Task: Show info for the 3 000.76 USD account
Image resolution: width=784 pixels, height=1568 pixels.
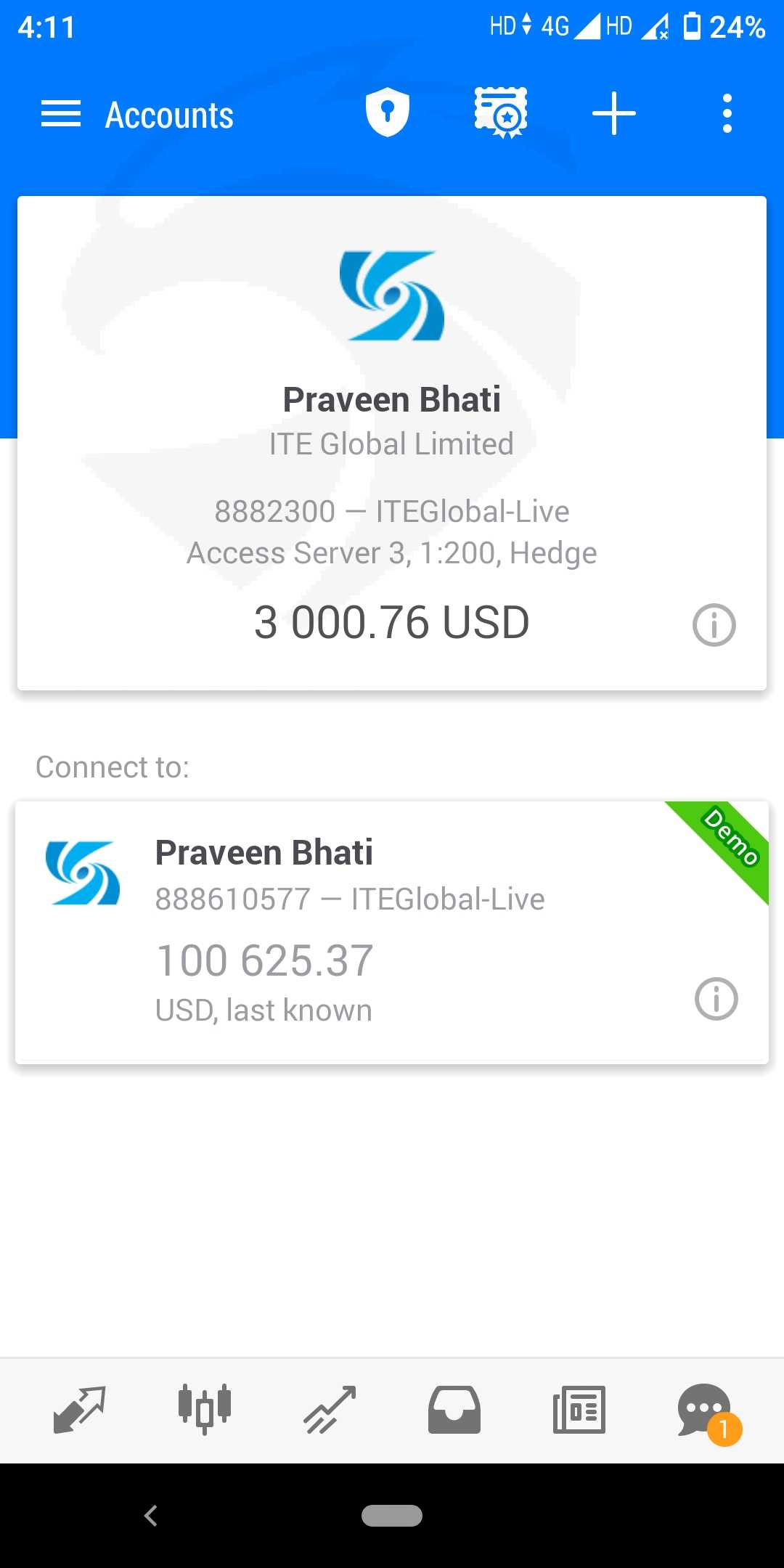Action: point(714,624)
